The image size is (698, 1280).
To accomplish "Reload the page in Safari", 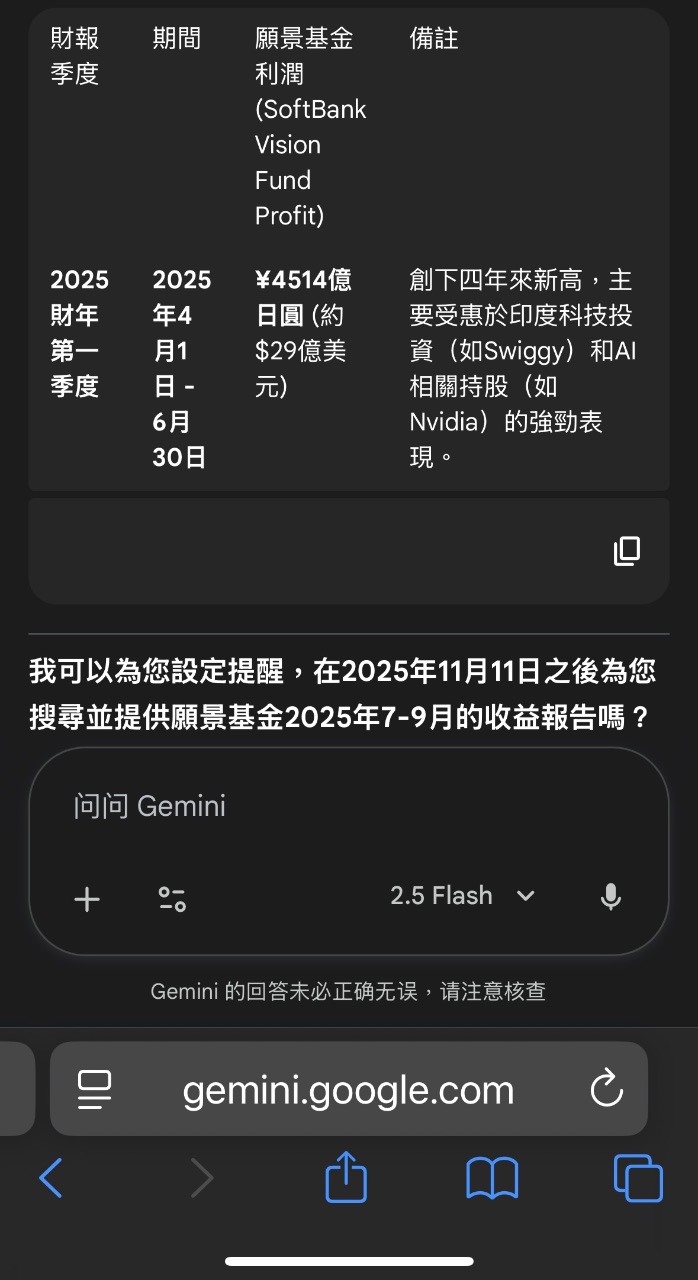I will 607,1089.
